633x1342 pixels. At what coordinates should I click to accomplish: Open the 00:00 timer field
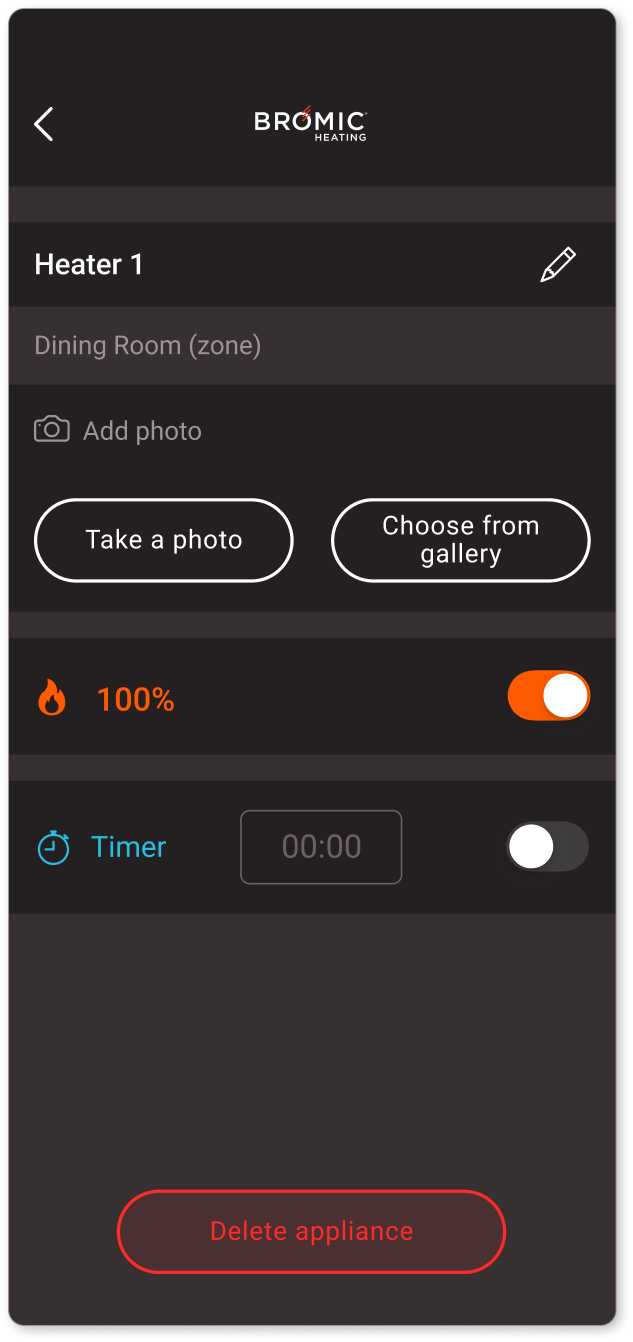pyautogui.click(x=321, y=847)
